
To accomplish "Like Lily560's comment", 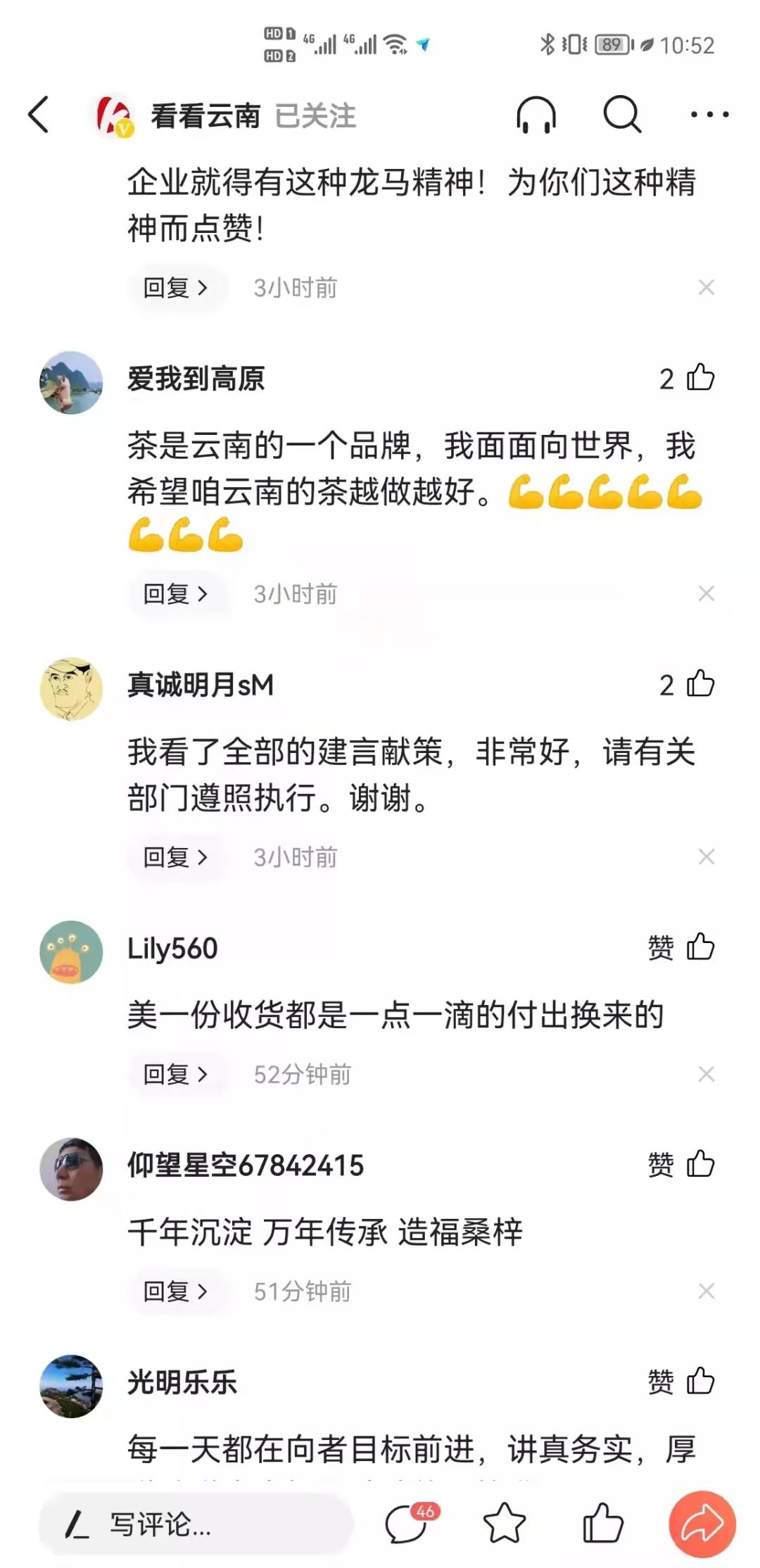I will [x=700, y=947].
